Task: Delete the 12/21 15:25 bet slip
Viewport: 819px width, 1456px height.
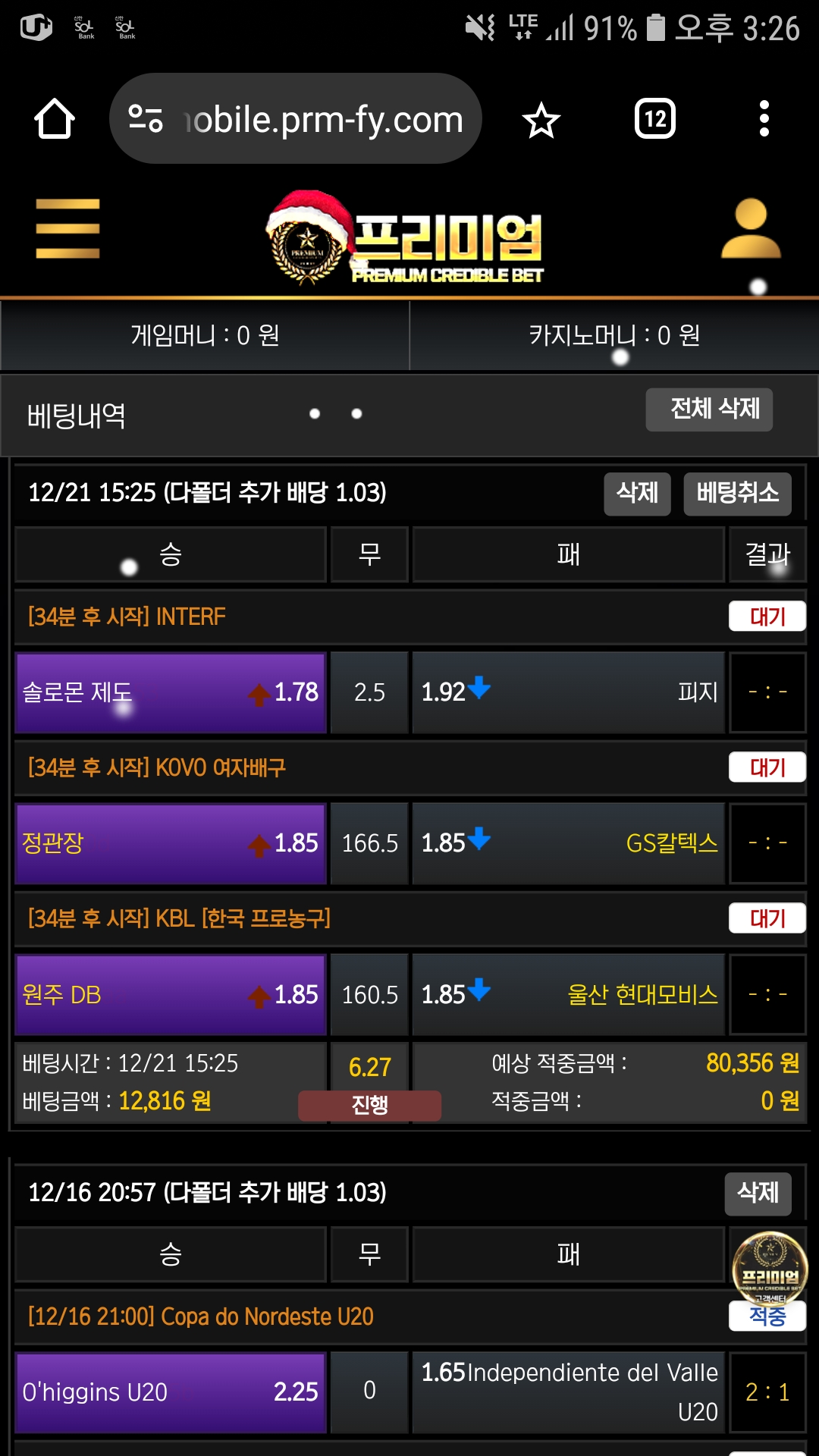Action: click(x=637, y=494)
